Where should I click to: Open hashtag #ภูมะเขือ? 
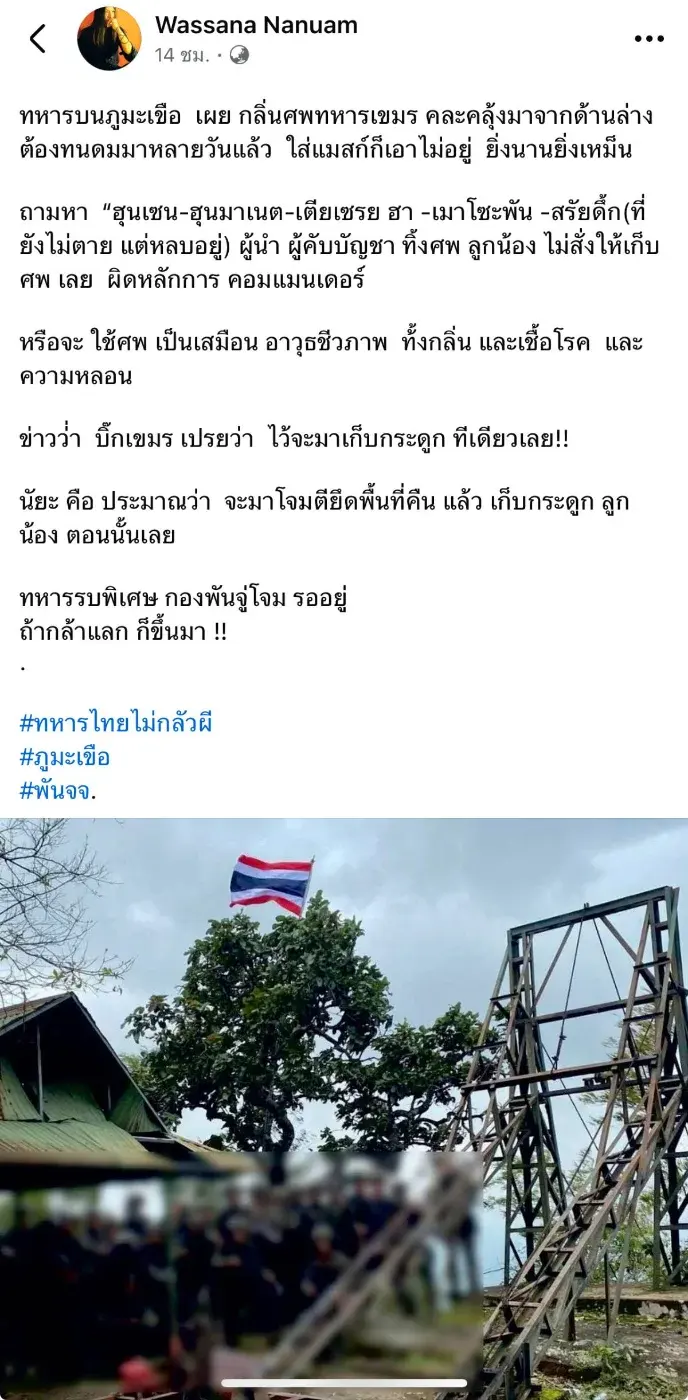point(65,757)
